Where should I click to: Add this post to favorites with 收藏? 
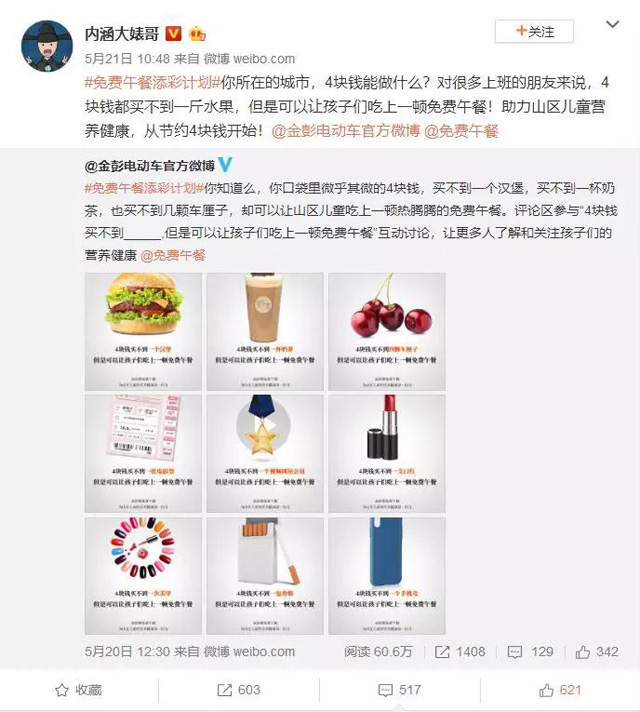78,690
